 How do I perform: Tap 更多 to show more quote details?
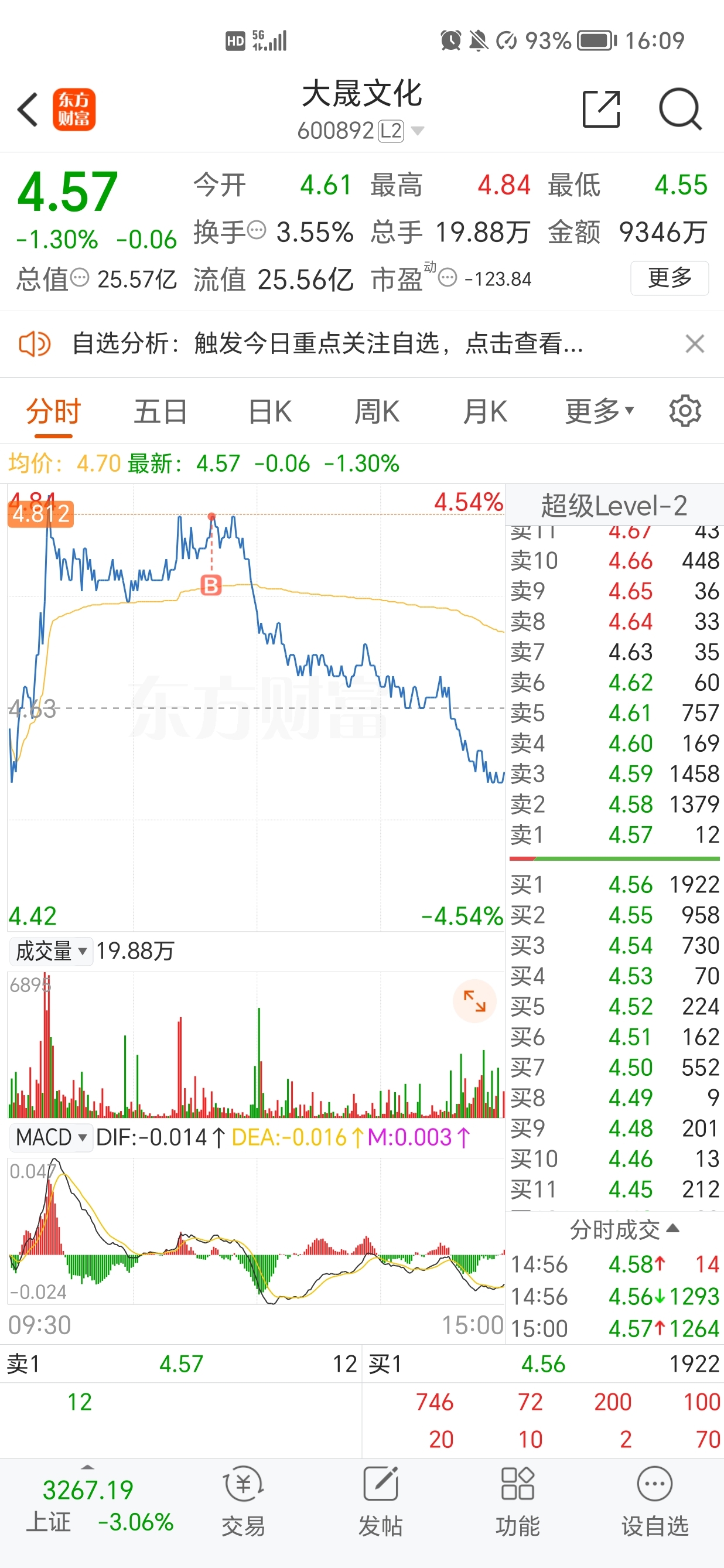670,278
